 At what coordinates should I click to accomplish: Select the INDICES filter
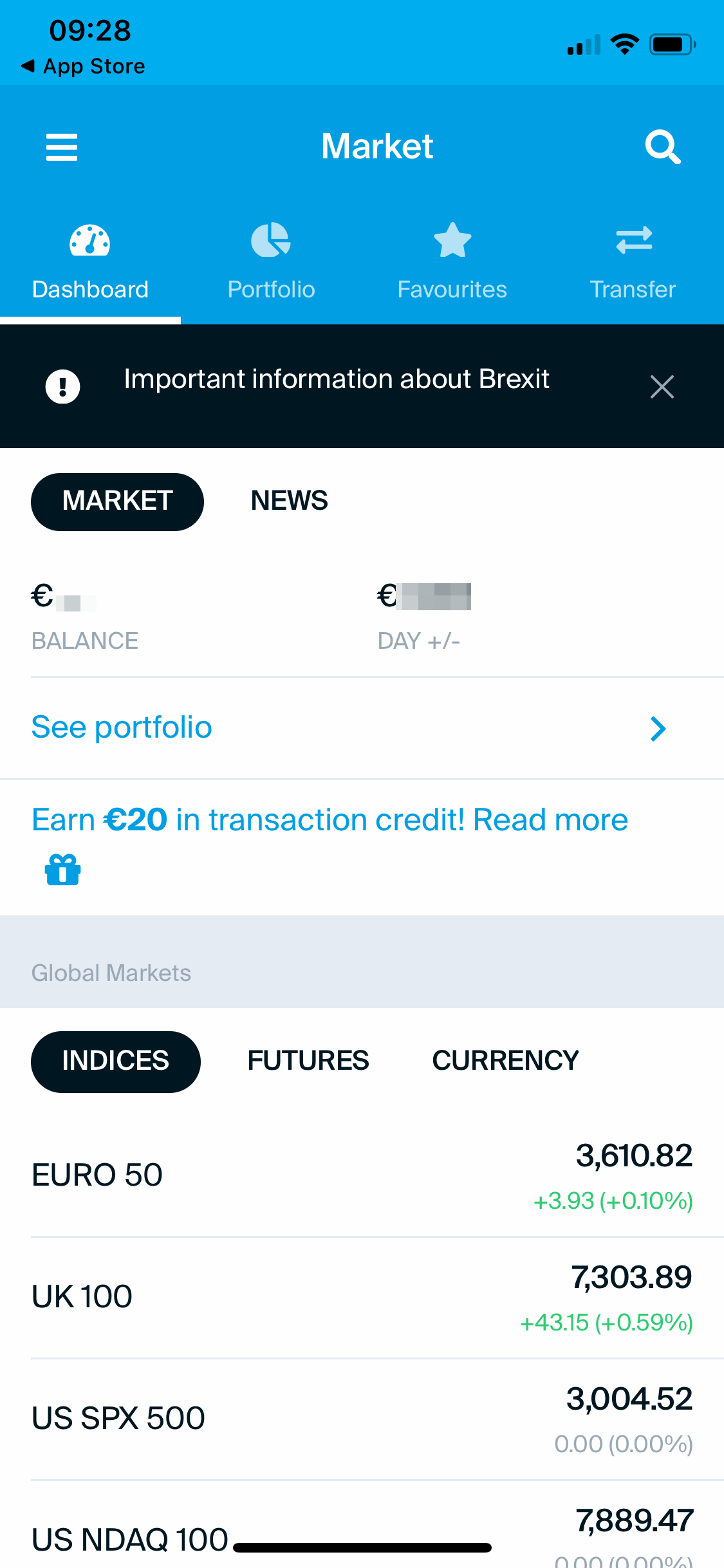pos(116,1061)
